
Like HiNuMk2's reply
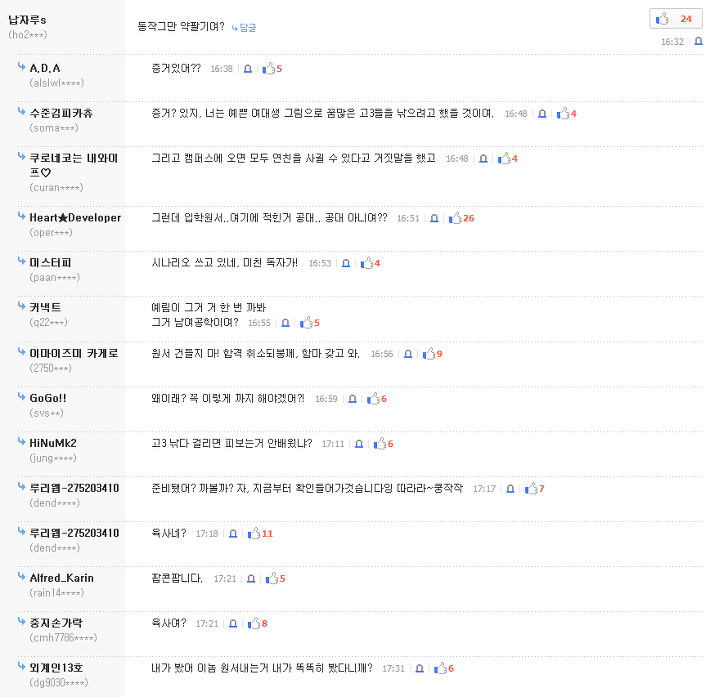pyautogui.click(x=380, y=444)
